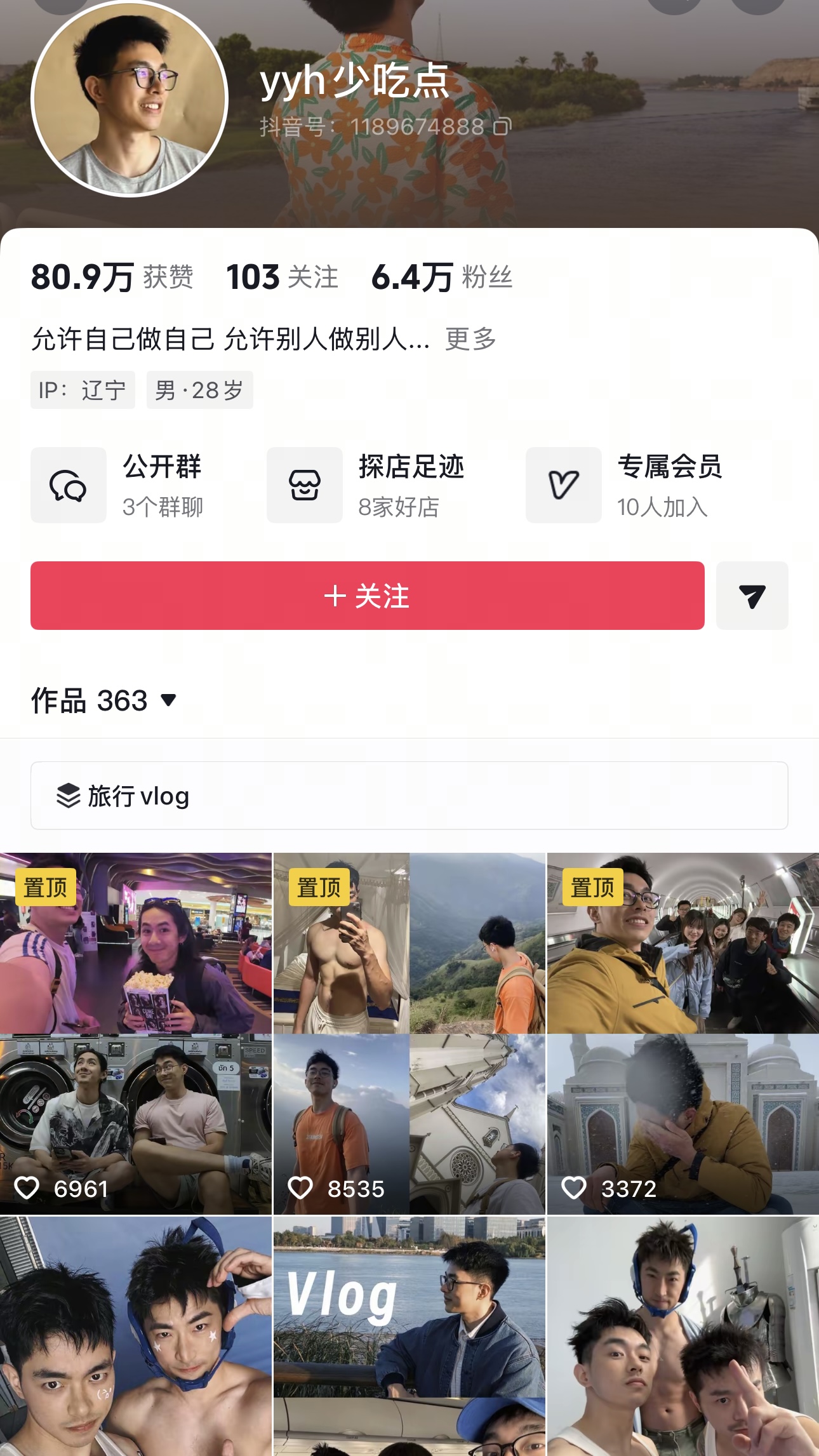Screen dimensions: 819x1456
Task: Follow this user with the red 关注 button
Action: [x=367, y=596]
